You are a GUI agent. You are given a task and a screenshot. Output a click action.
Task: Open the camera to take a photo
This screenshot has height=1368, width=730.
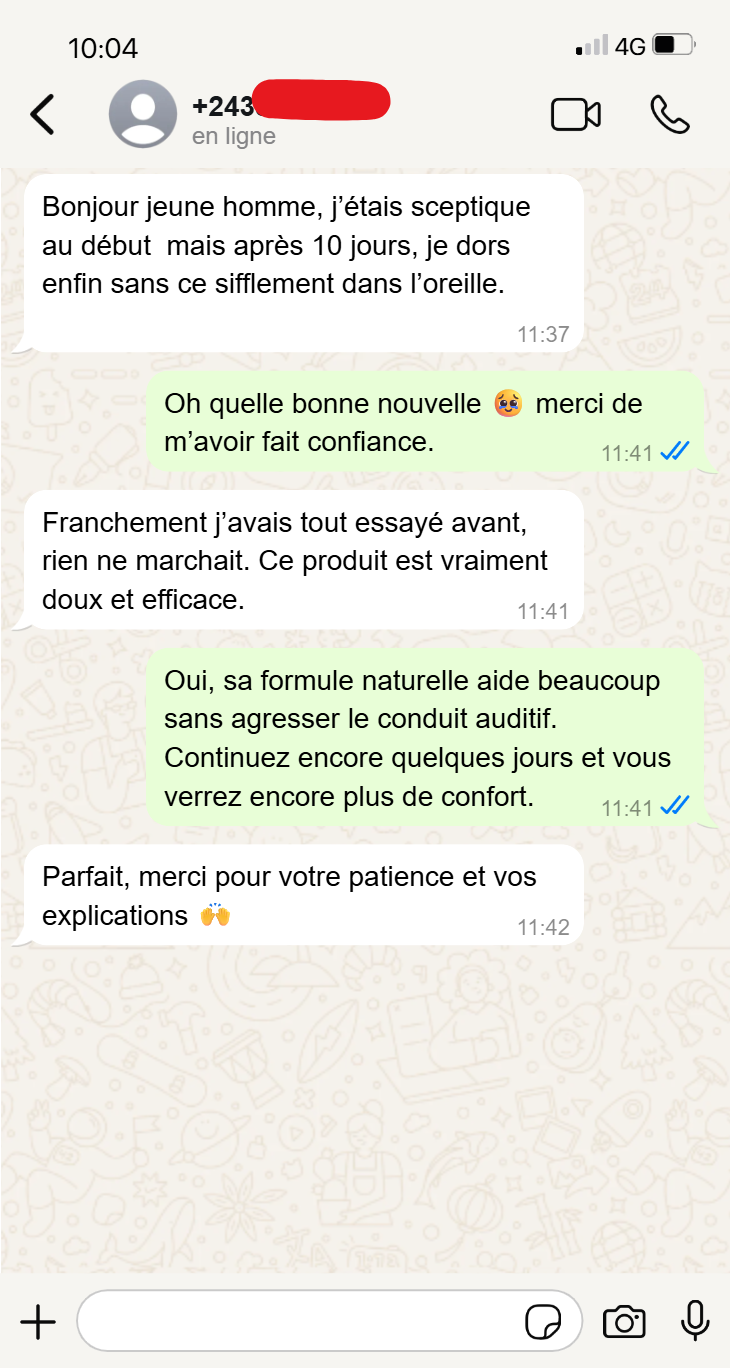(x=624, y=1322)
